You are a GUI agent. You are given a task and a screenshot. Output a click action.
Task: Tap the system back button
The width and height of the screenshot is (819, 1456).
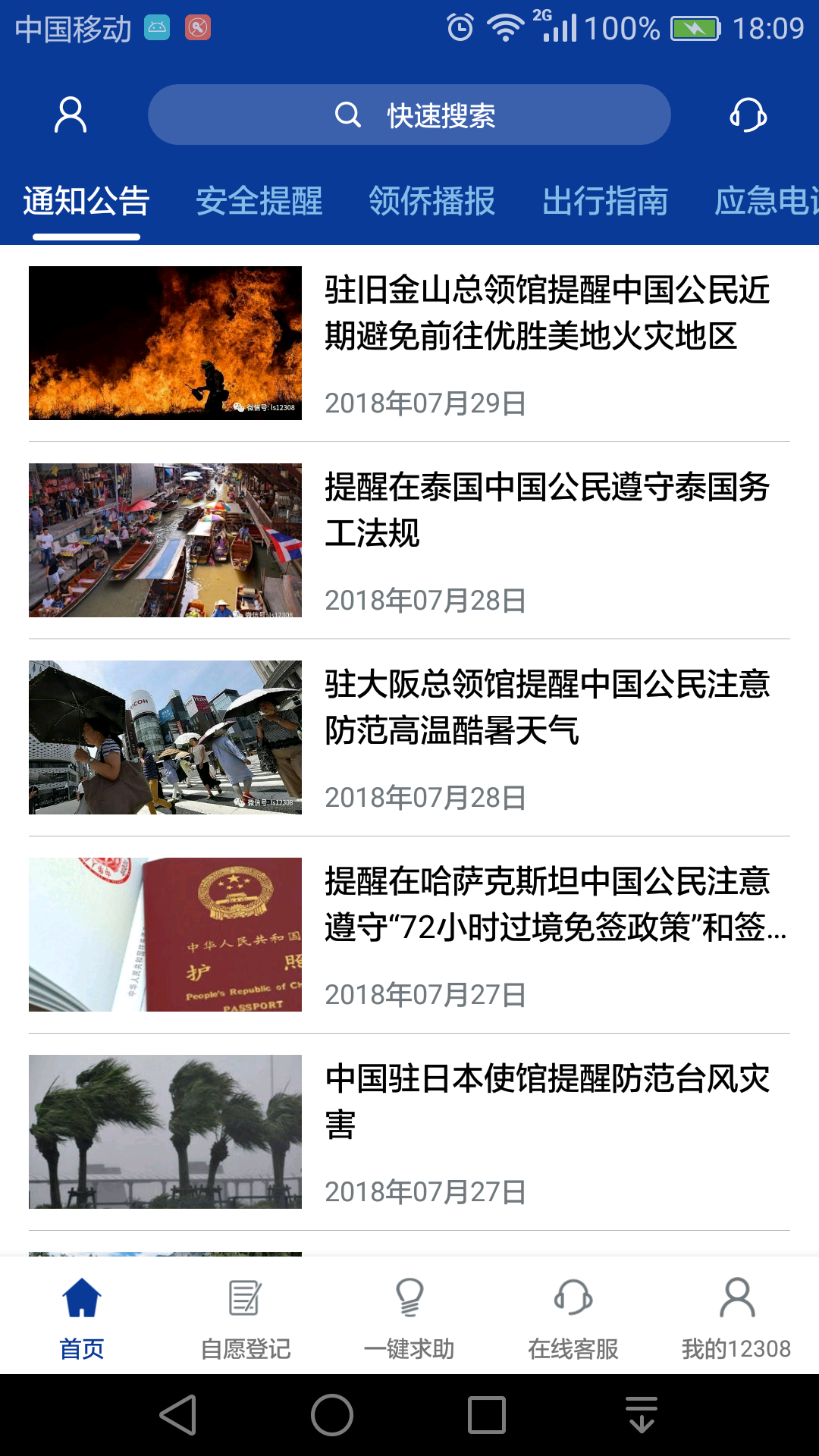pos(179,1415)
